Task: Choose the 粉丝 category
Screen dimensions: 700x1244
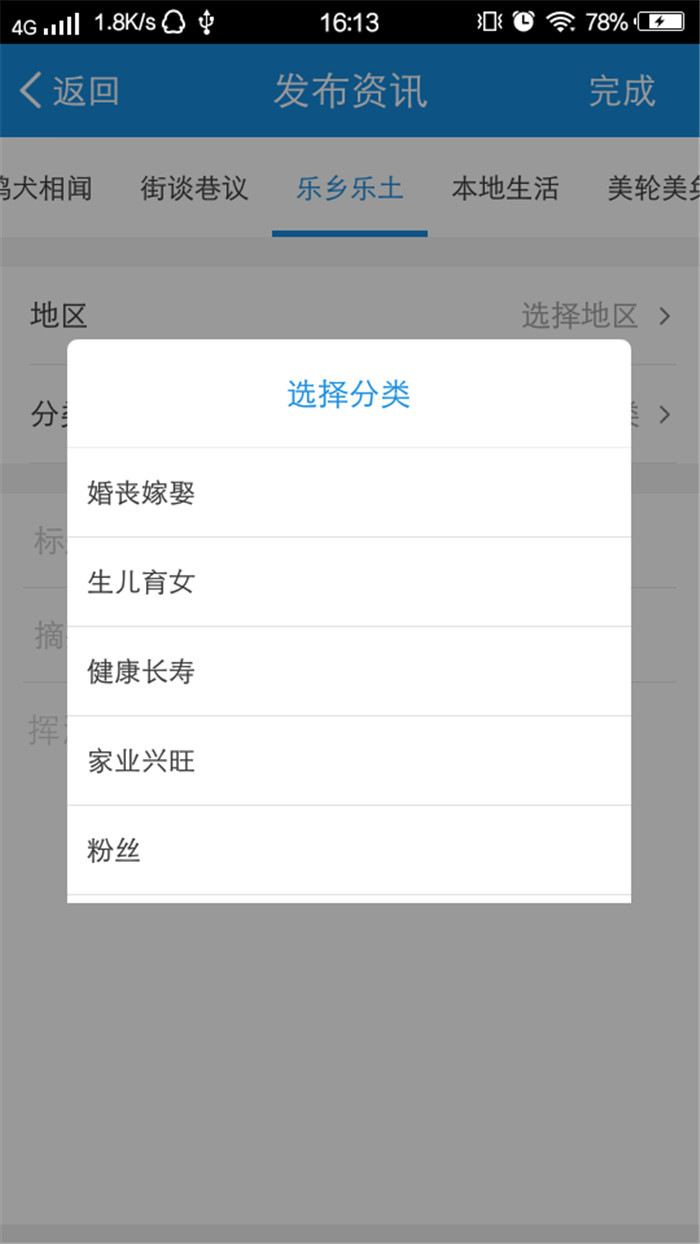Action: coord(349,851)
